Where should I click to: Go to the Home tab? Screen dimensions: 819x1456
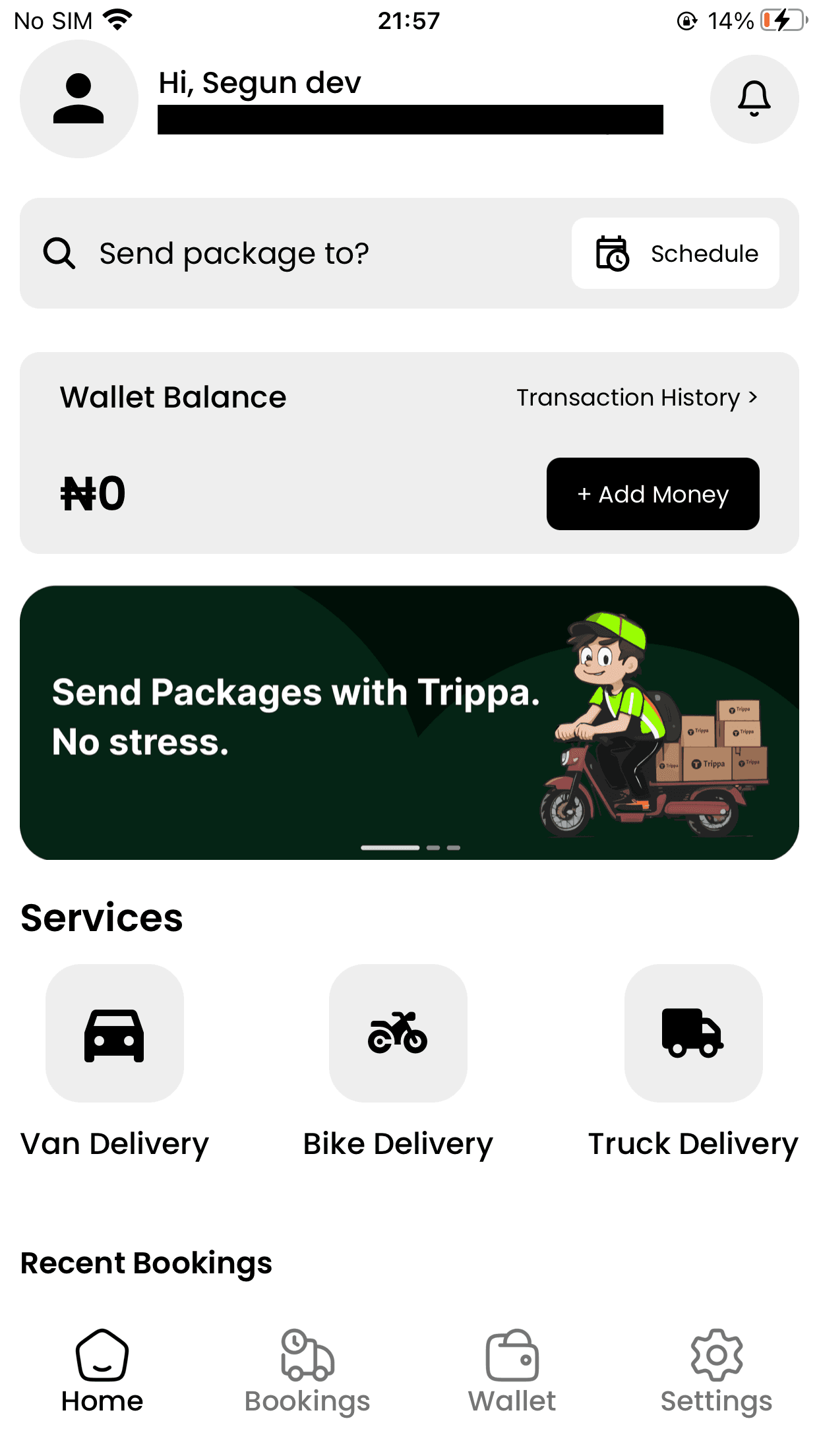click(102, 1370)
